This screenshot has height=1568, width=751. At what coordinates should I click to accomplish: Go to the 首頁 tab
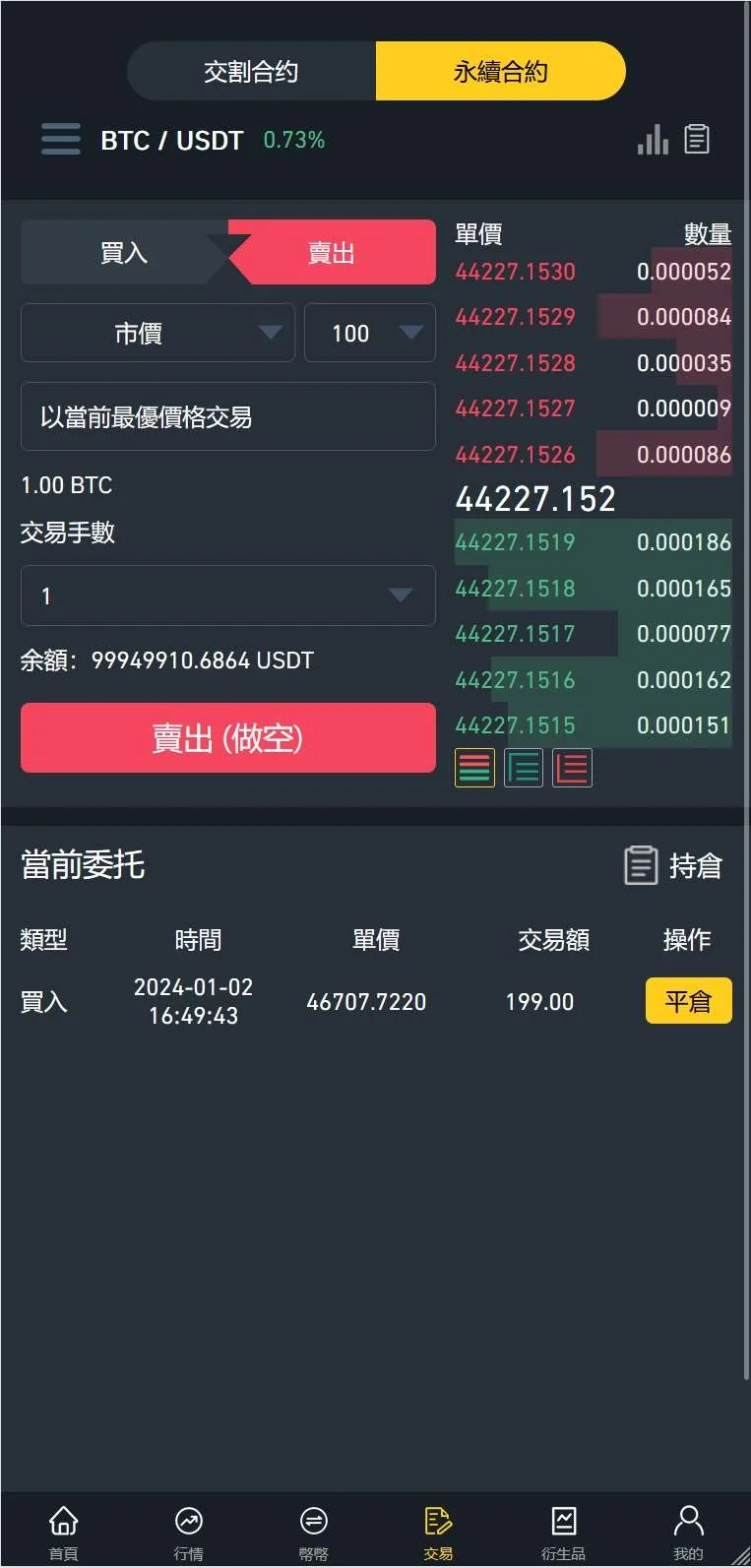click(63, 1532)
